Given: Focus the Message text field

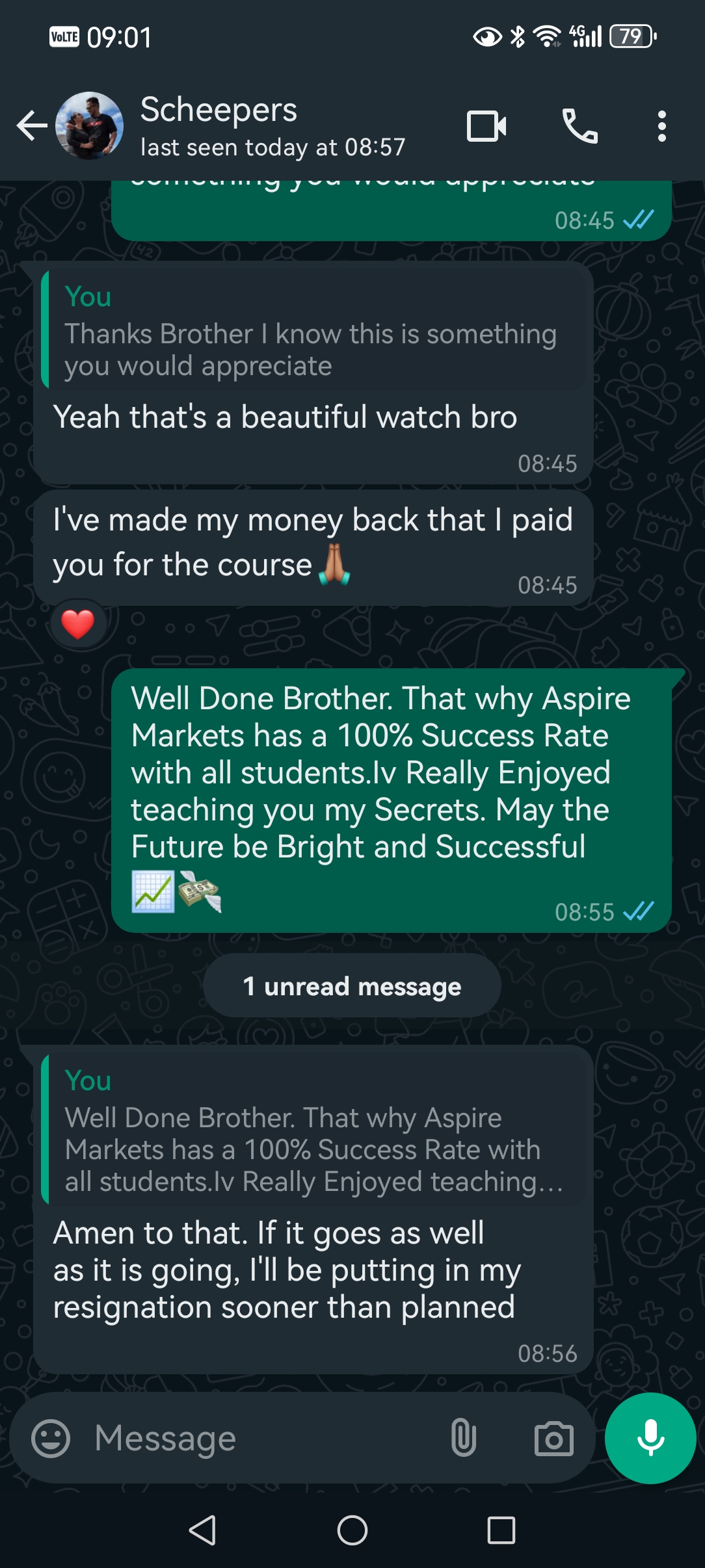Looking at the screenshot, I should [x=260, y=1439].
